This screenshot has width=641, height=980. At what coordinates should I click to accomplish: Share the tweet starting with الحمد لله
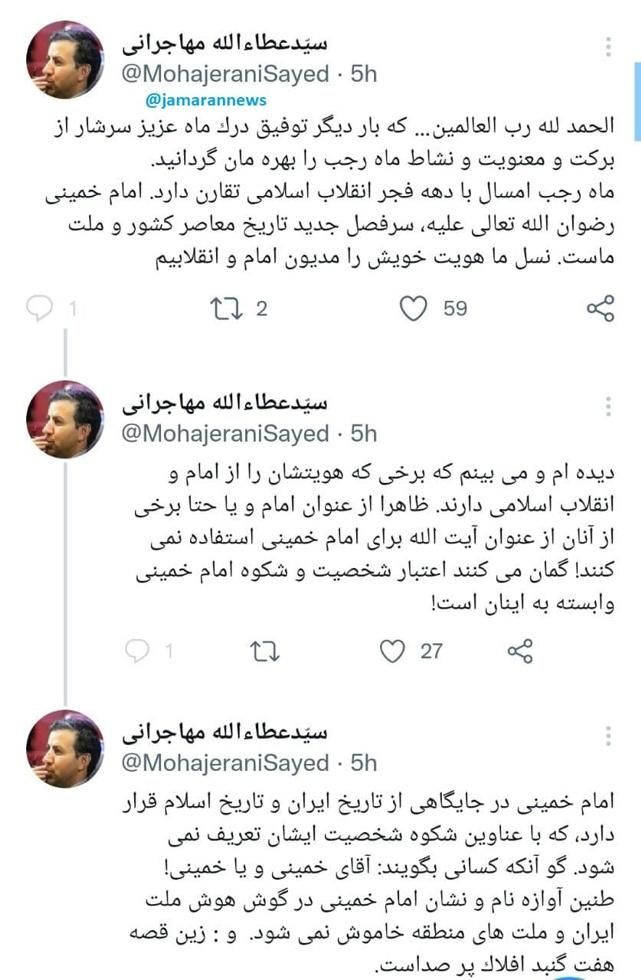(x=600, y=309)
